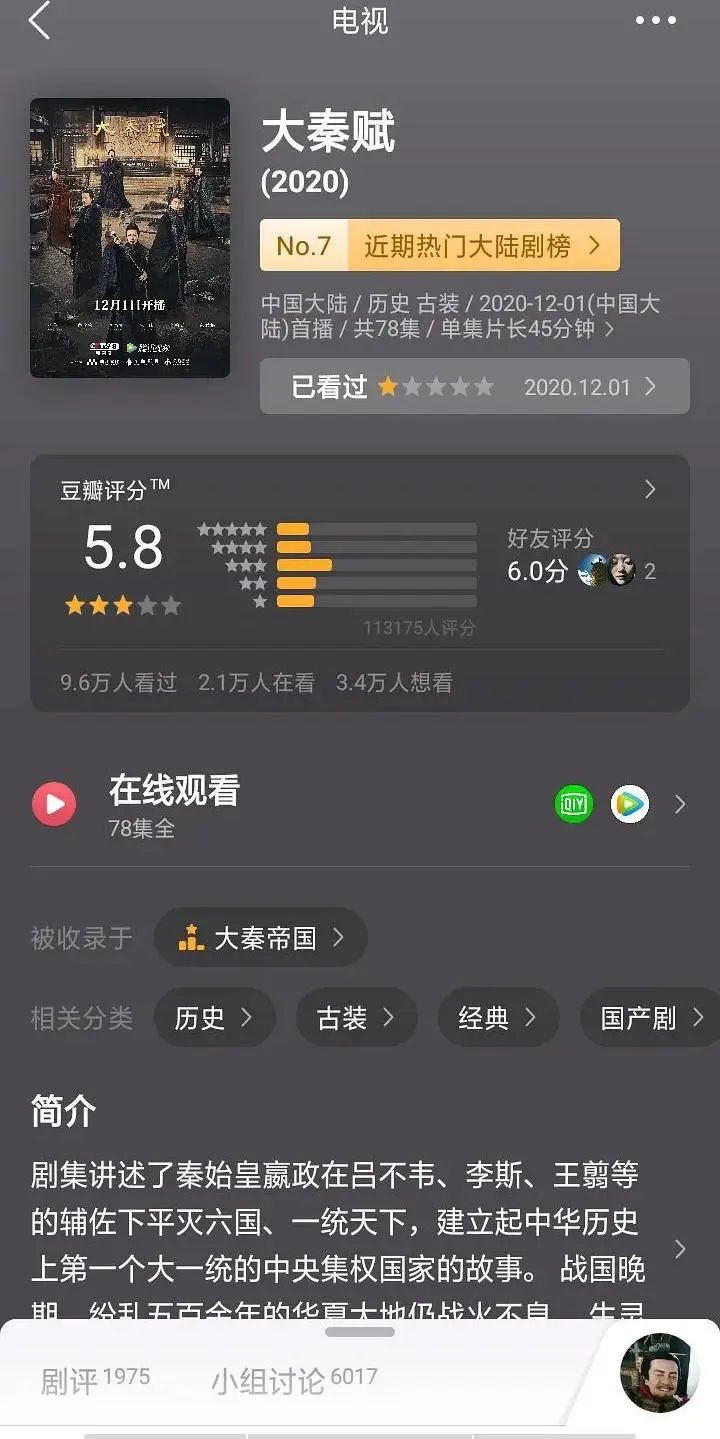Open the 大秦赋 poster image
Image resolution: width=720 pixels, height=1439 pixels.
(x=130, y=237)
